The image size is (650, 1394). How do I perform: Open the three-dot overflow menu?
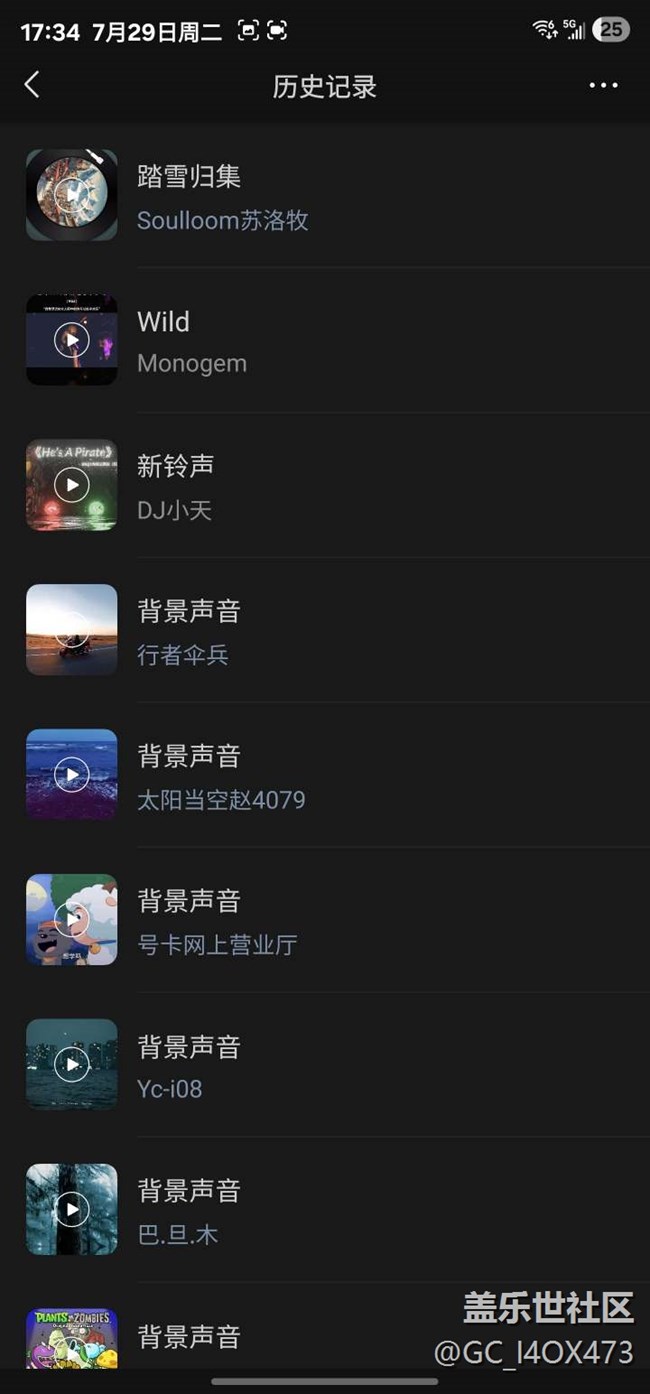[603, 86]
